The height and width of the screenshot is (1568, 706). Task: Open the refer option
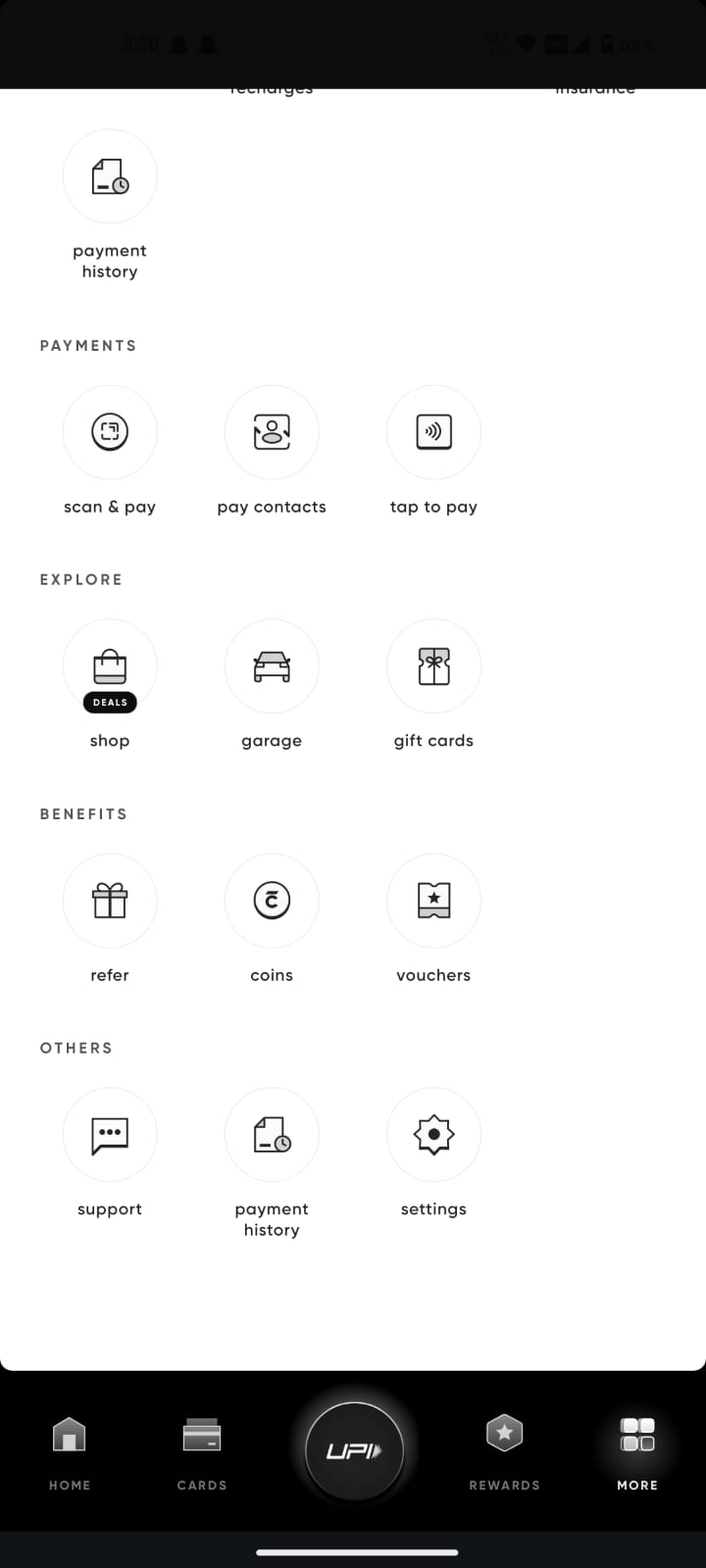(110, 901)
